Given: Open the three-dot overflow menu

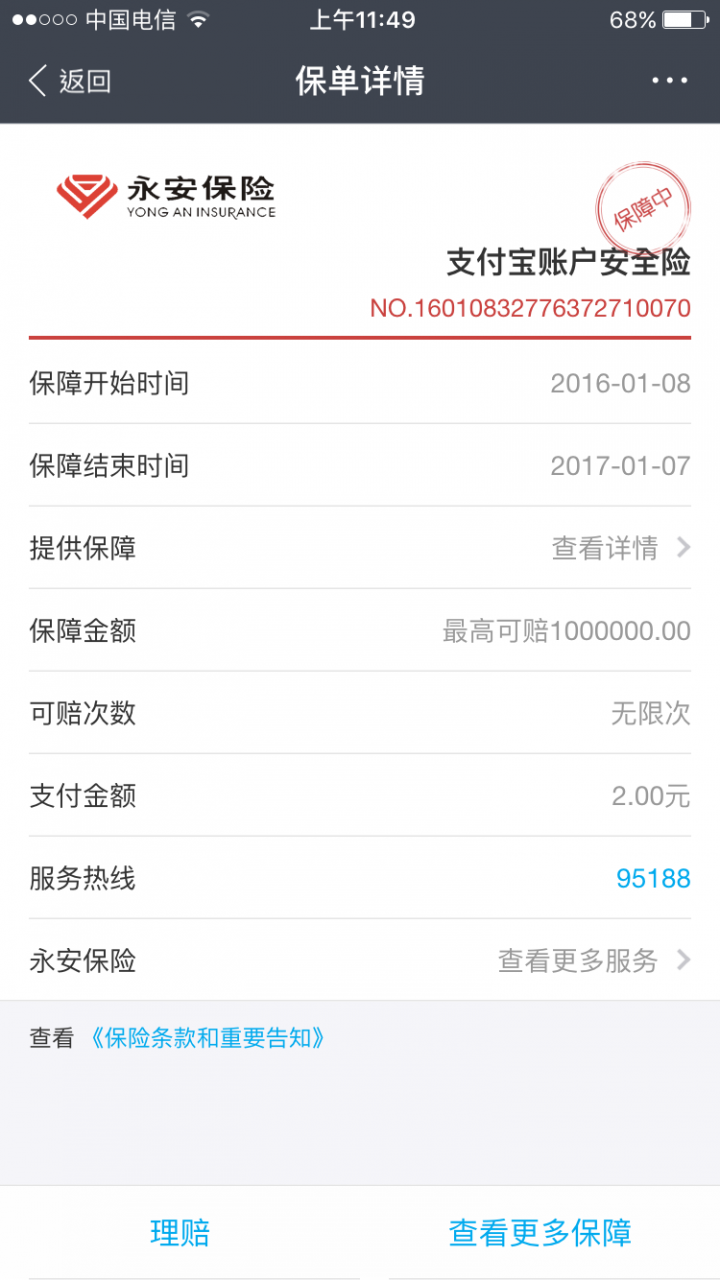Looking at the screenshot, I should point(669,81).
